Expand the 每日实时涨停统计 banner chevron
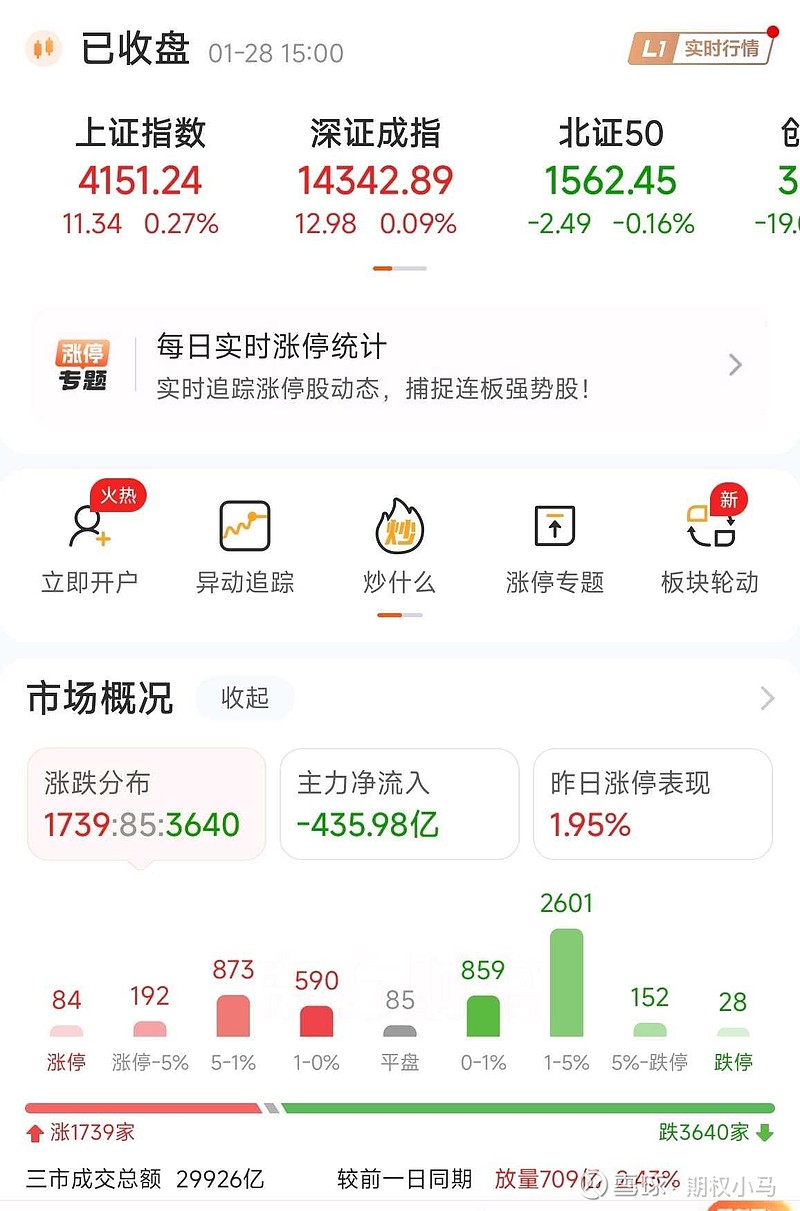This screenshot has width=800, height=1211. pos(733,365)
